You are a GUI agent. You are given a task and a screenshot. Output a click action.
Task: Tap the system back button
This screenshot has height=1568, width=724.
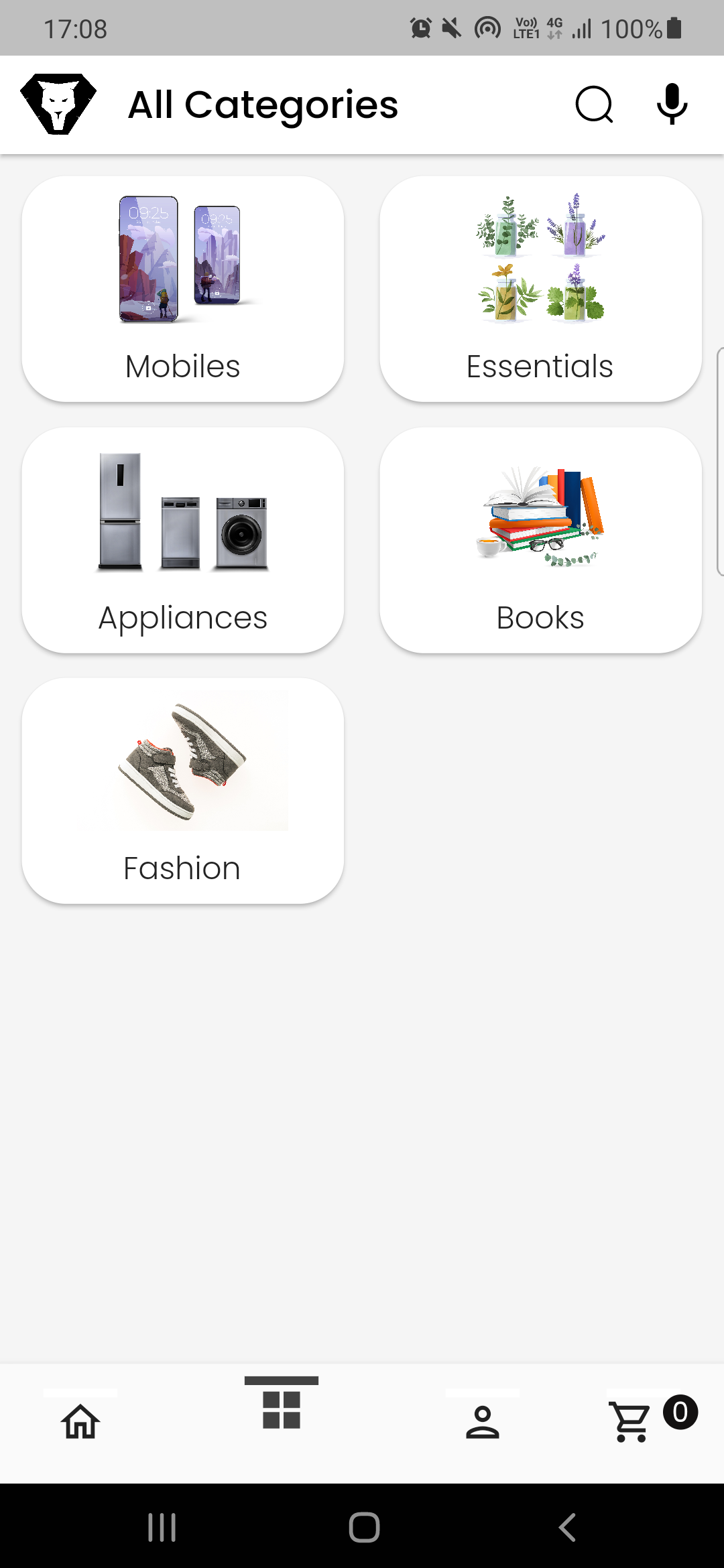point(567,1527)
